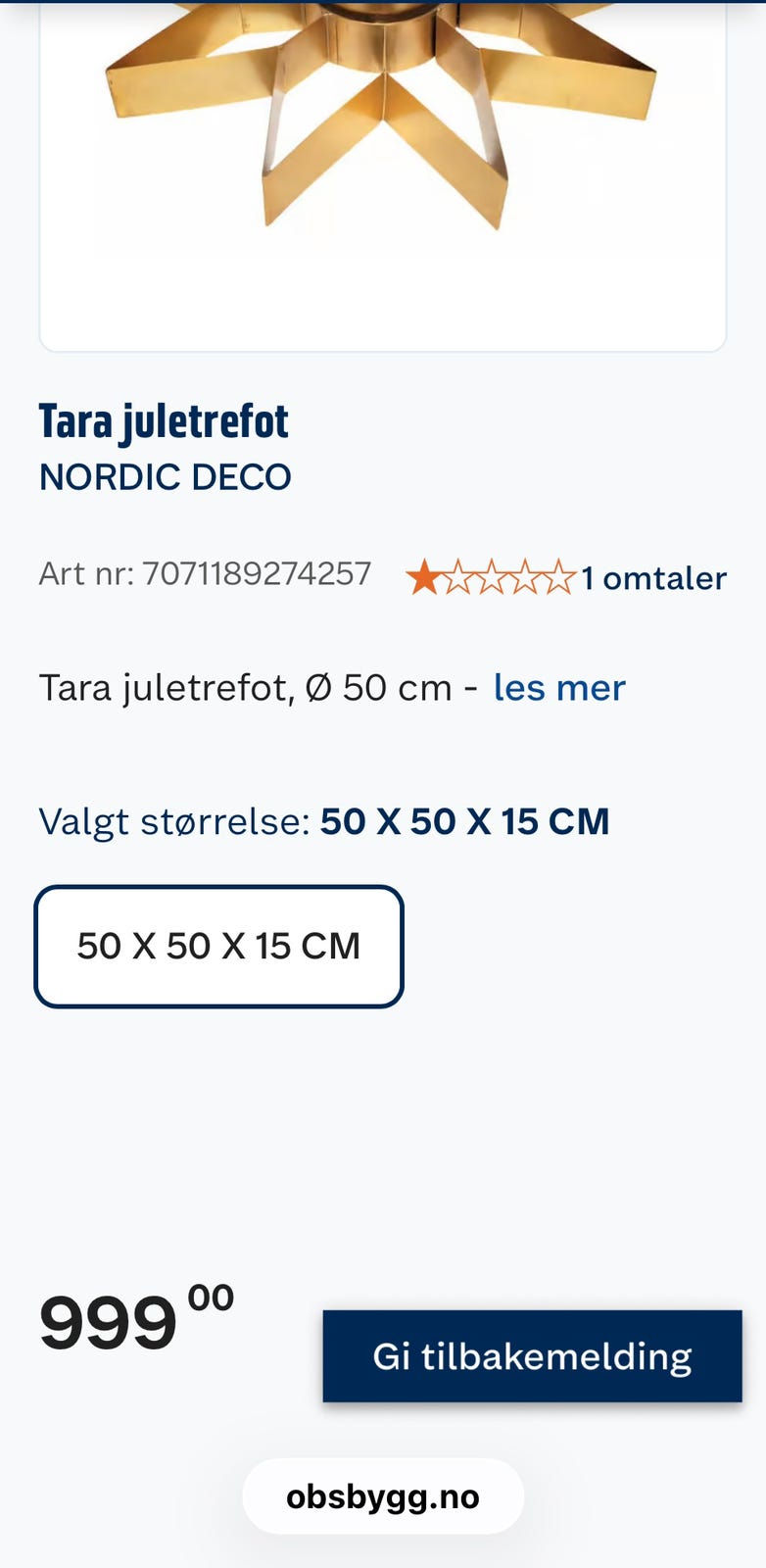Activate the highlighted size selection box
Screen dimensions: 766x1568
pos(218,945)
